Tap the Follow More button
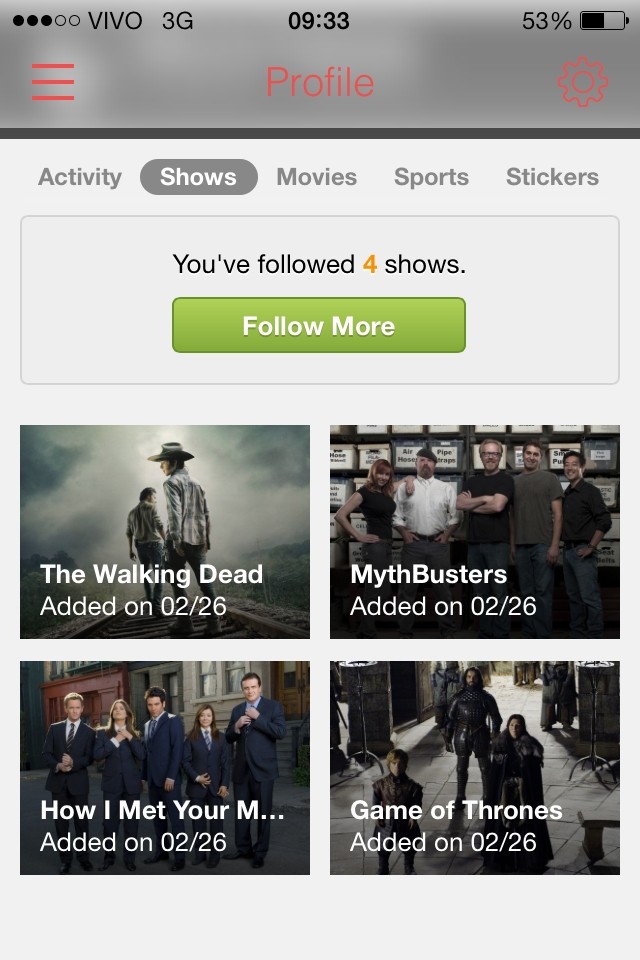This screenshot has width=640, height=960. point(319,325)
